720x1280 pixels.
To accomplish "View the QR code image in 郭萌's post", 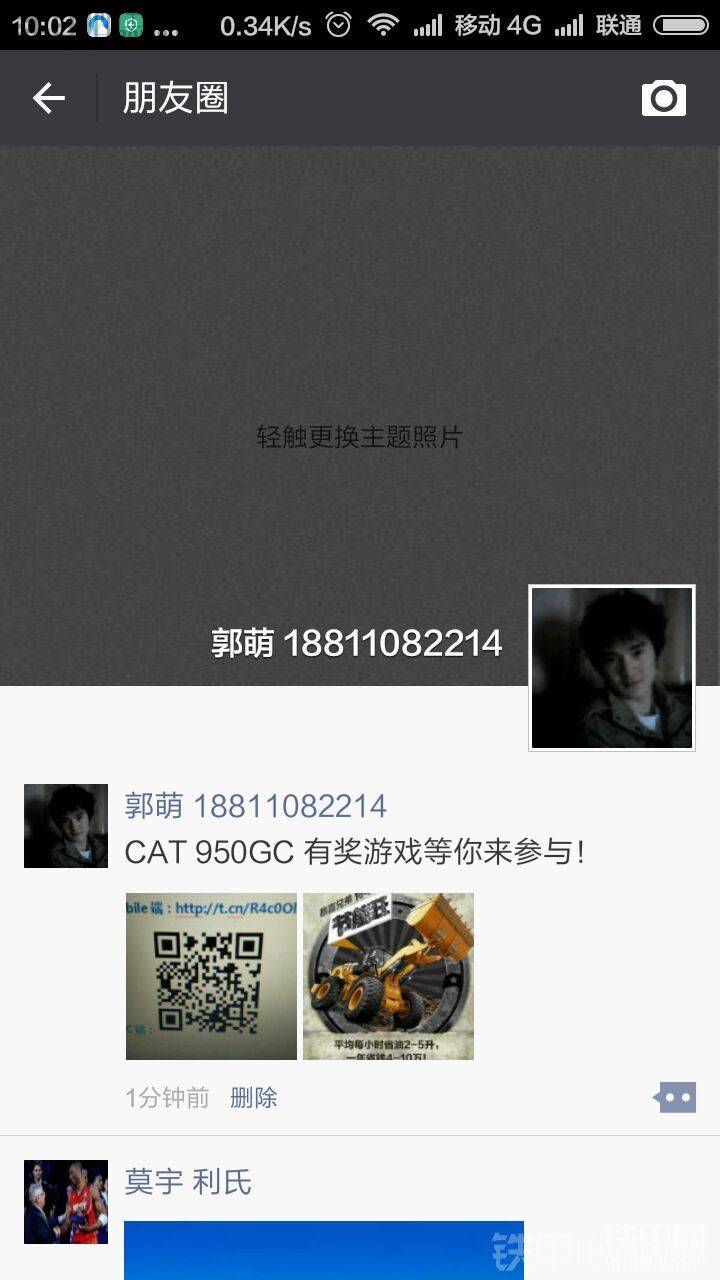I will [x=211, y=976].
